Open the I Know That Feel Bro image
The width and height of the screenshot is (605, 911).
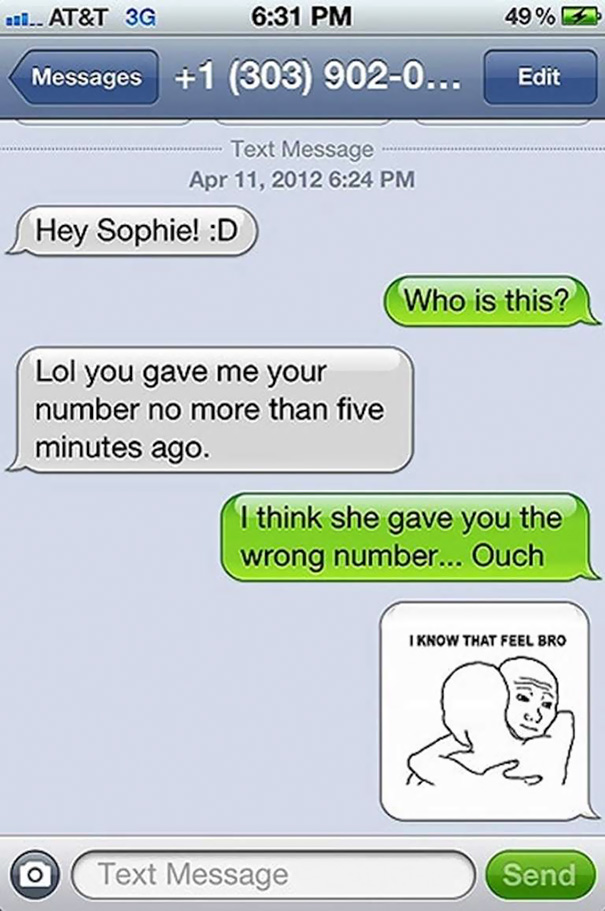tap(486, 710)
